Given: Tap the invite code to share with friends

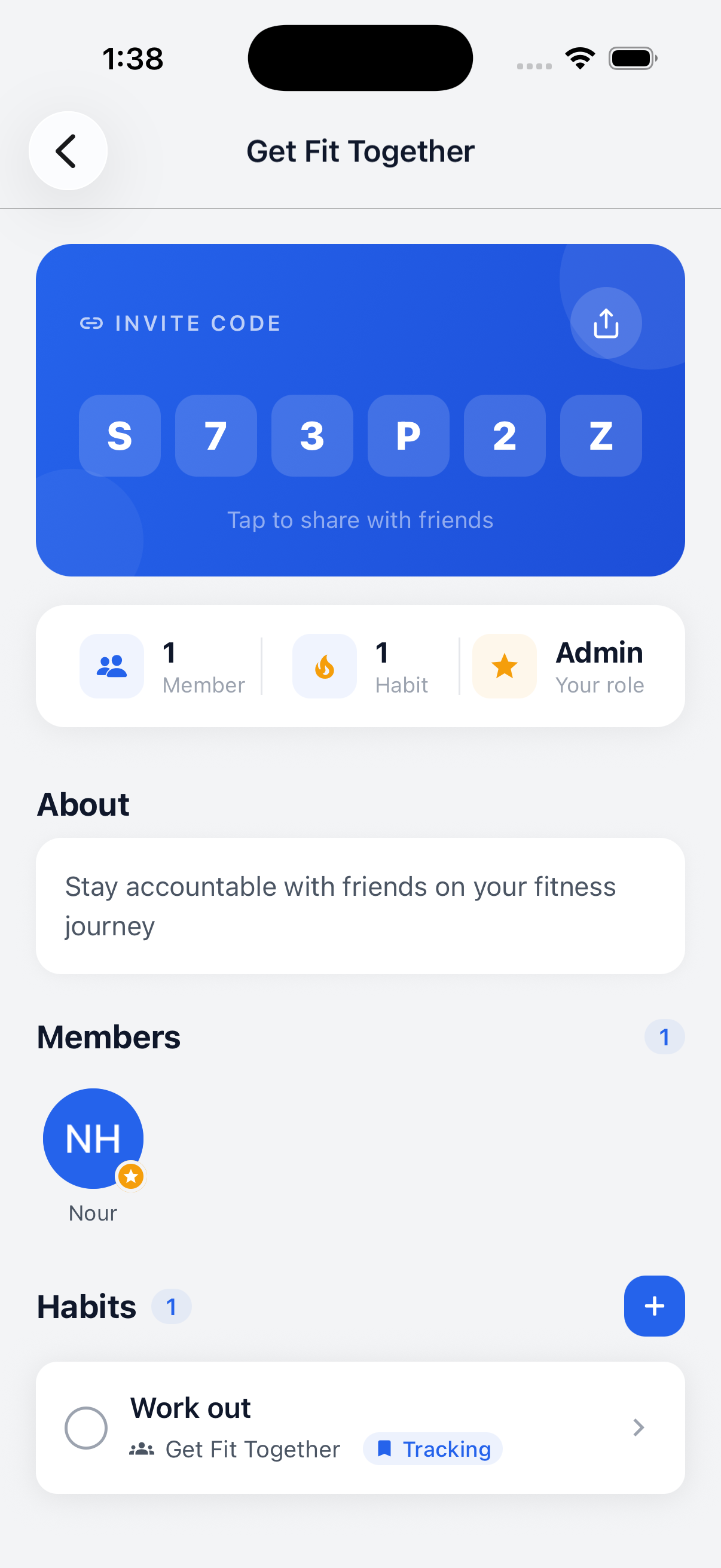Looking at the screenshot, I should pyautogui.click(x=360, y=435).
